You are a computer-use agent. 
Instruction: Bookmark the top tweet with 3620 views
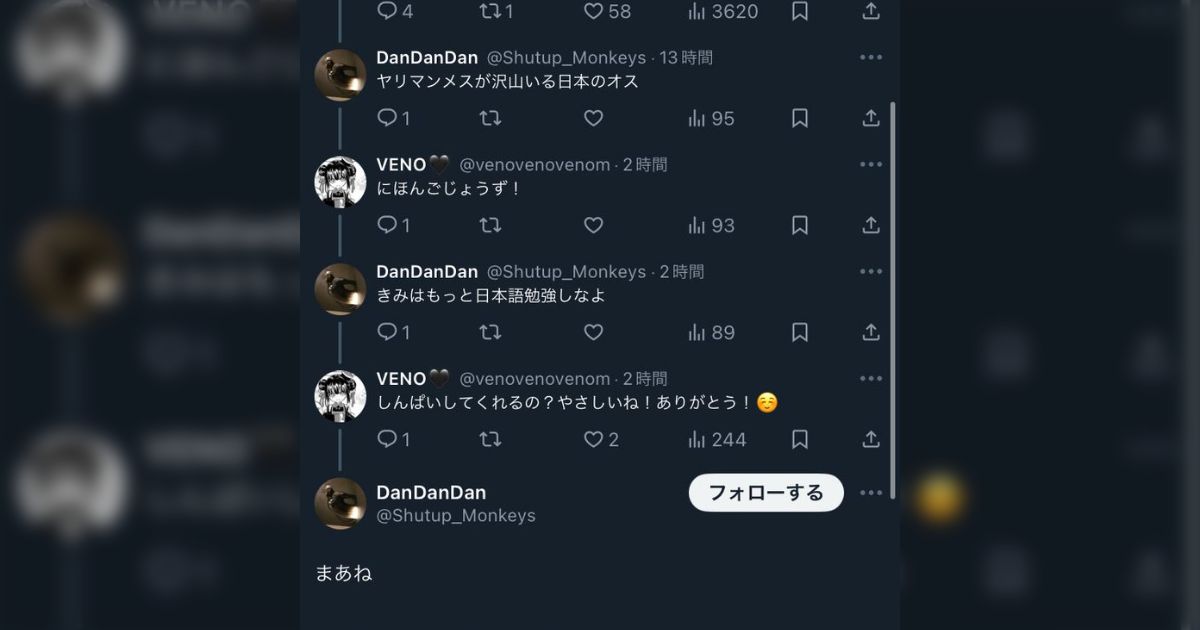(x=800, y=11)
